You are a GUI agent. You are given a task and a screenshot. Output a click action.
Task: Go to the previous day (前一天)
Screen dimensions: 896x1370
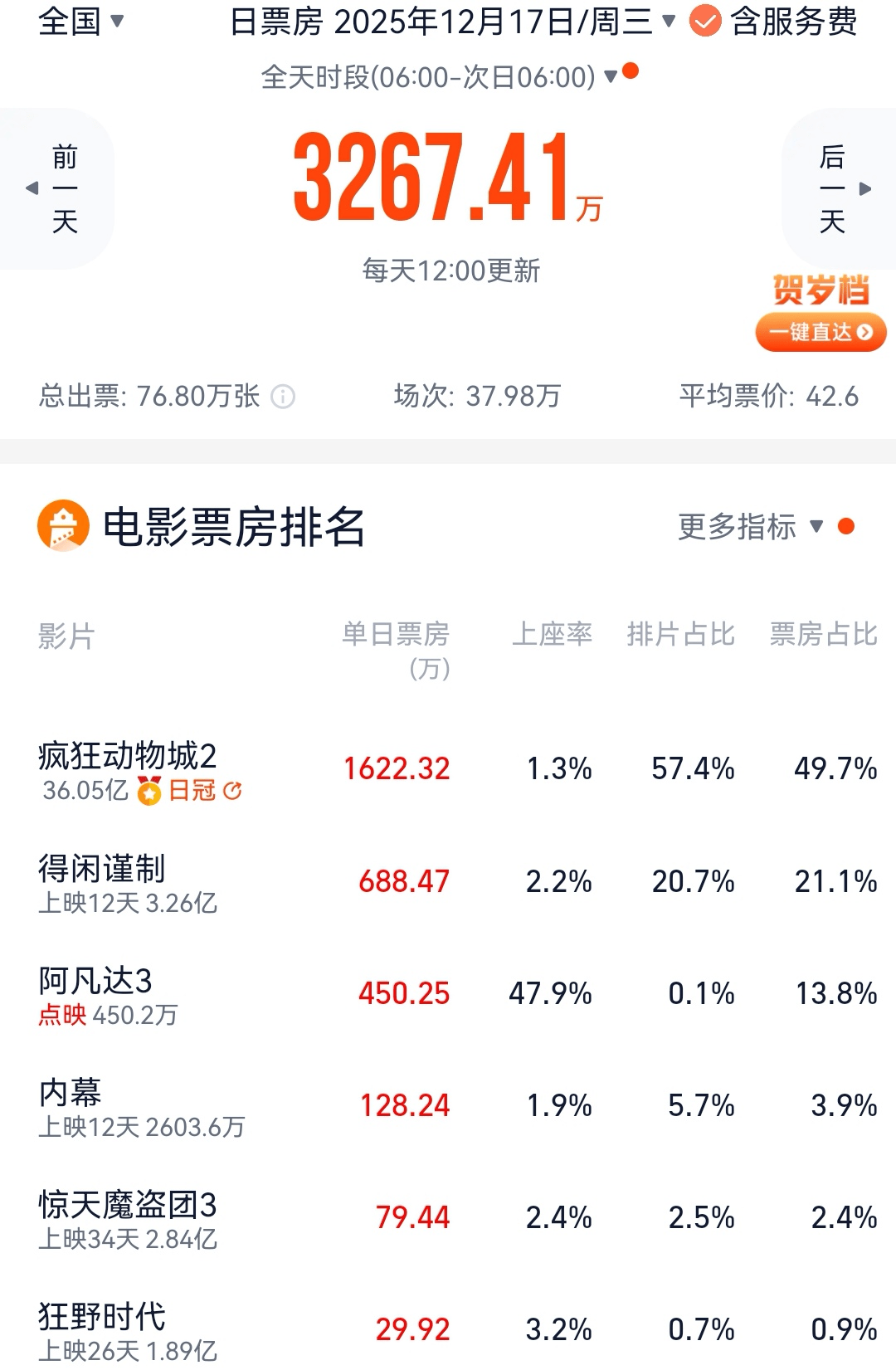pyautogui.click(x=56, y=188)
